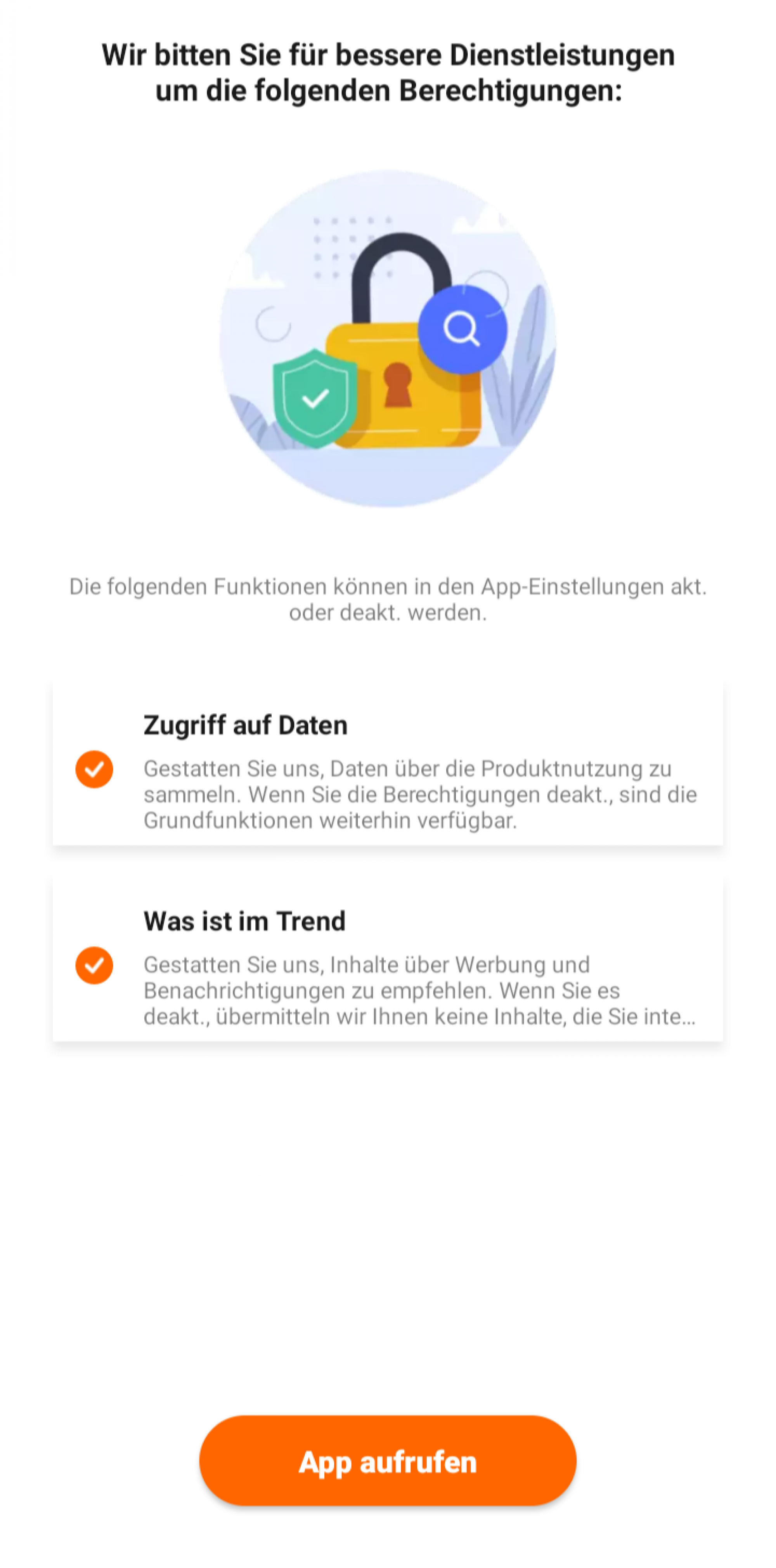The height and width of the screenshot is (1568, 776).
Task: Tap the App aufrufen button
Action: coord(388,1461)
